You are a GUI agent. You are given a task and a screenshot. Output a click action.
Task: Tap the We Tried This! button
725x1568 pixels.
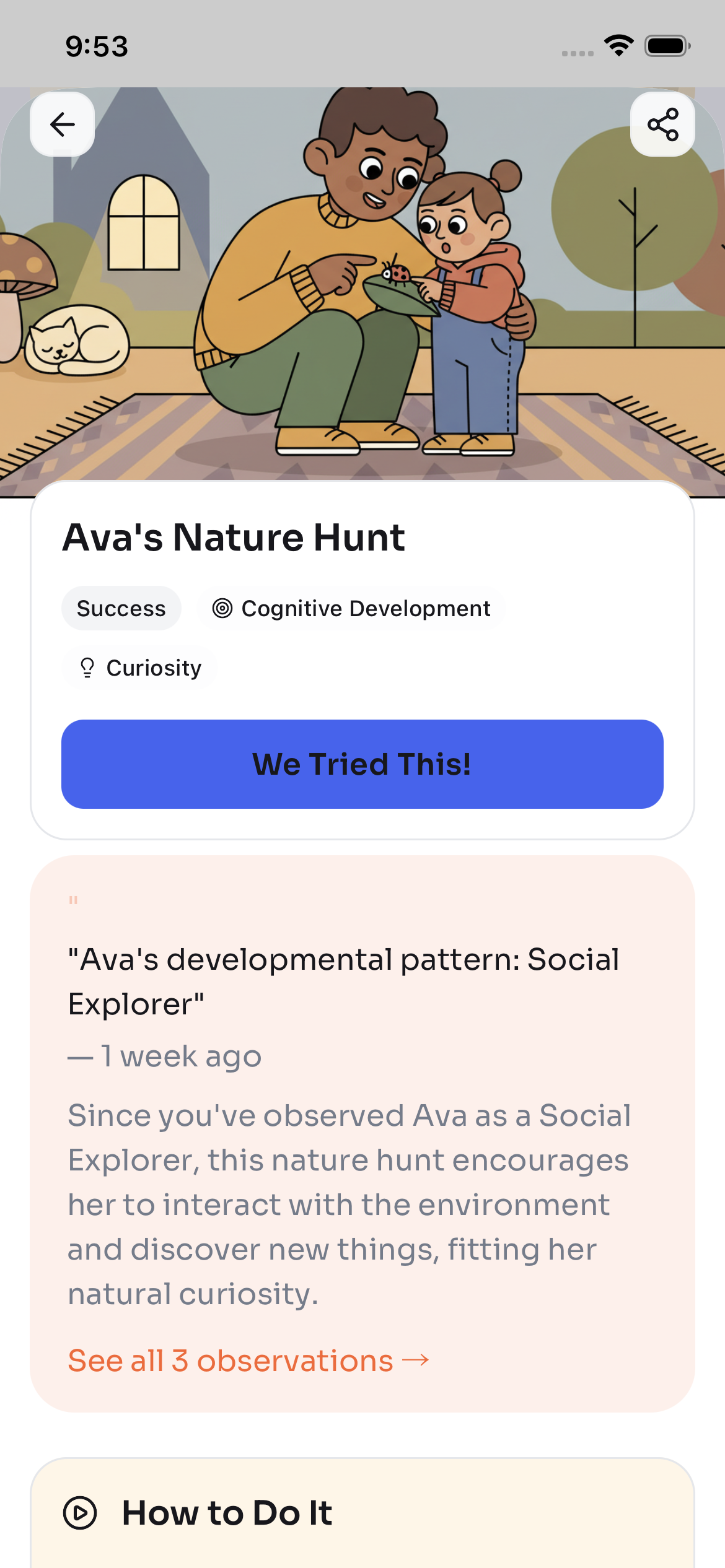click(x=362, y=764)
